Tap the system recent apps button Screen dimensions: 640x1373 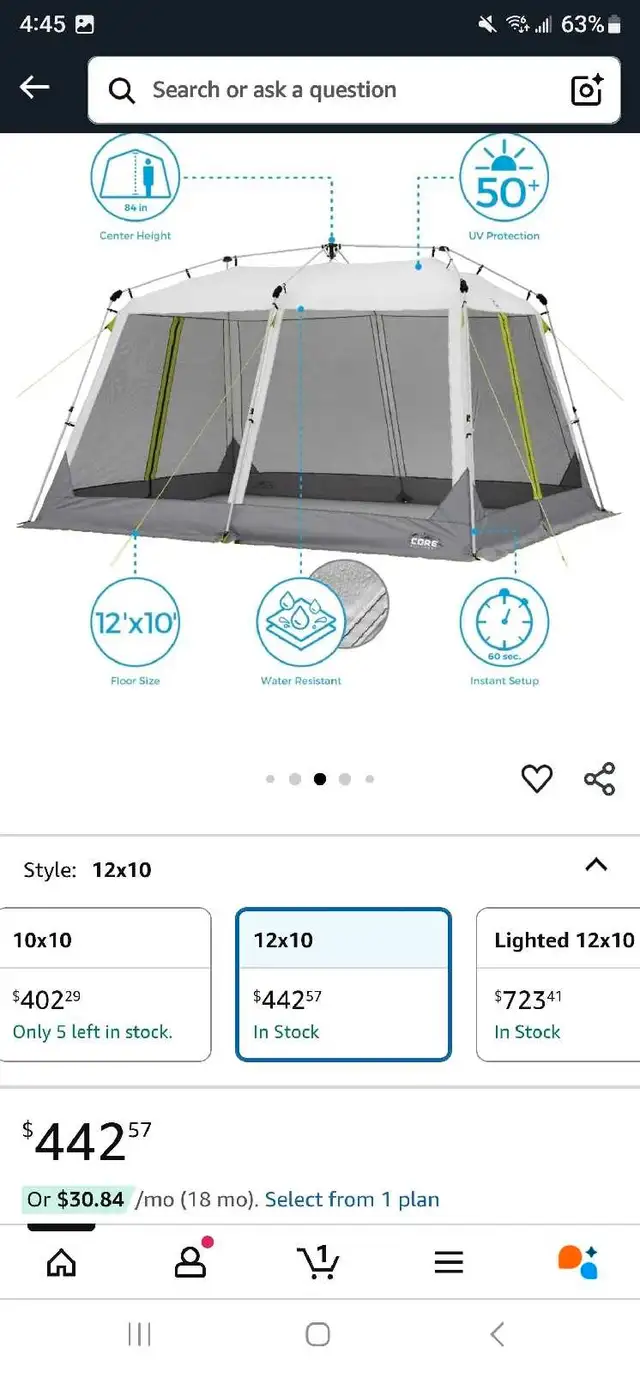click(139, 1334)
